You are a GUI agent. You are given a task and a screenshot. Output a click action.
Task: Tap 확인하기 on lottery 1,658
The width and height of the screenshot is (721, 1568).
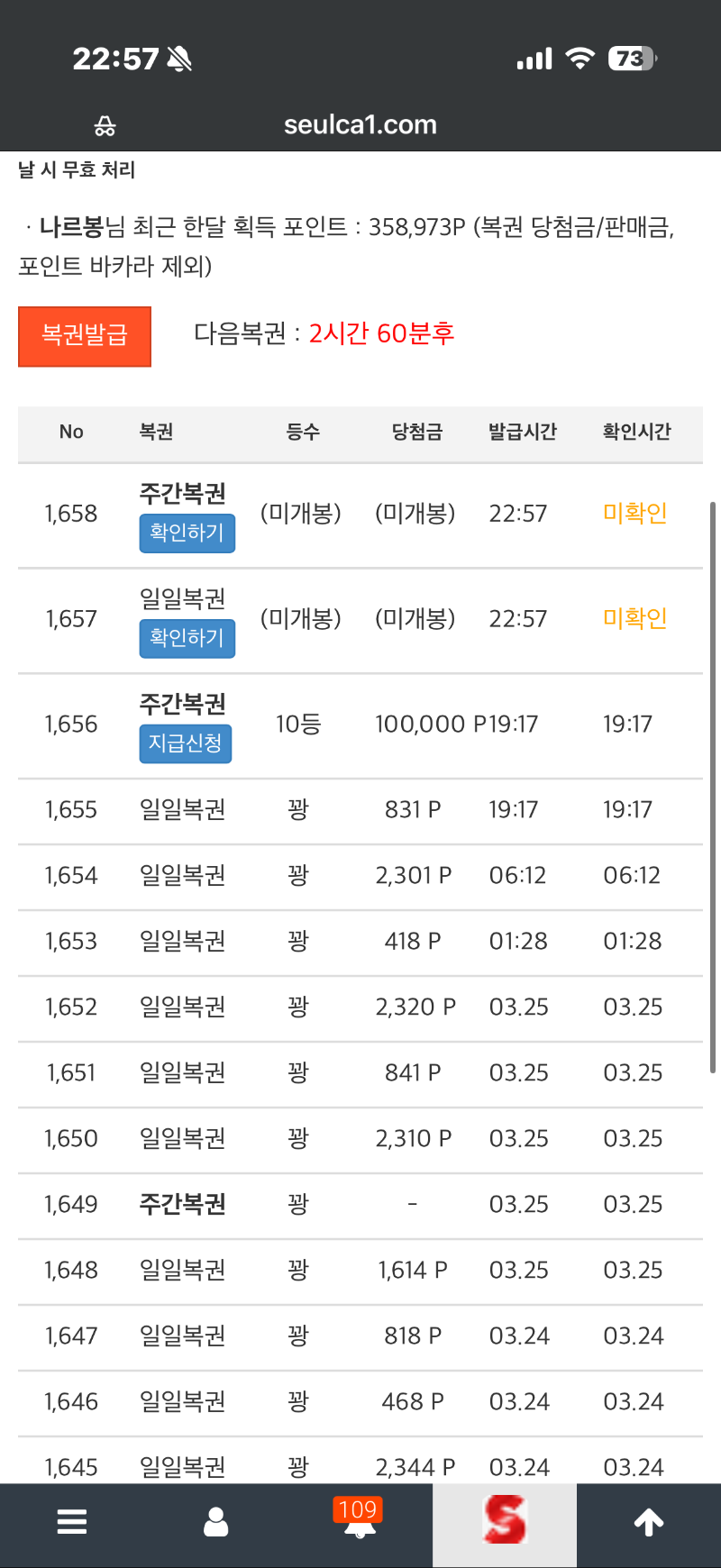click(x=187, y=533)
